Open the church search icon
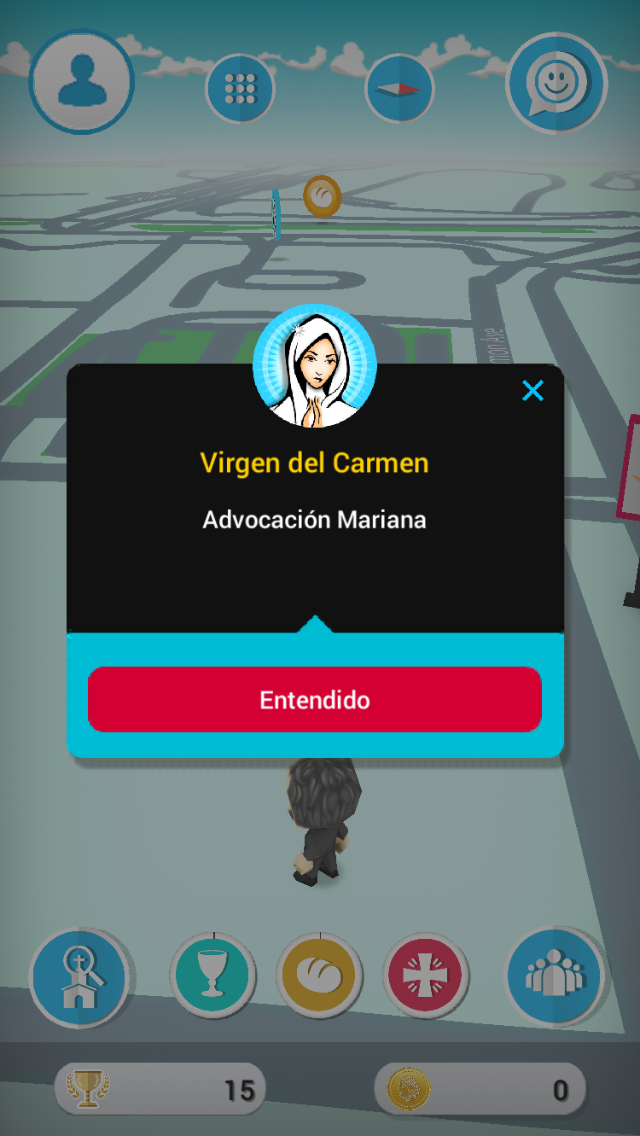The height and width of the screenshot is (1136, 640). pos(79,976)
